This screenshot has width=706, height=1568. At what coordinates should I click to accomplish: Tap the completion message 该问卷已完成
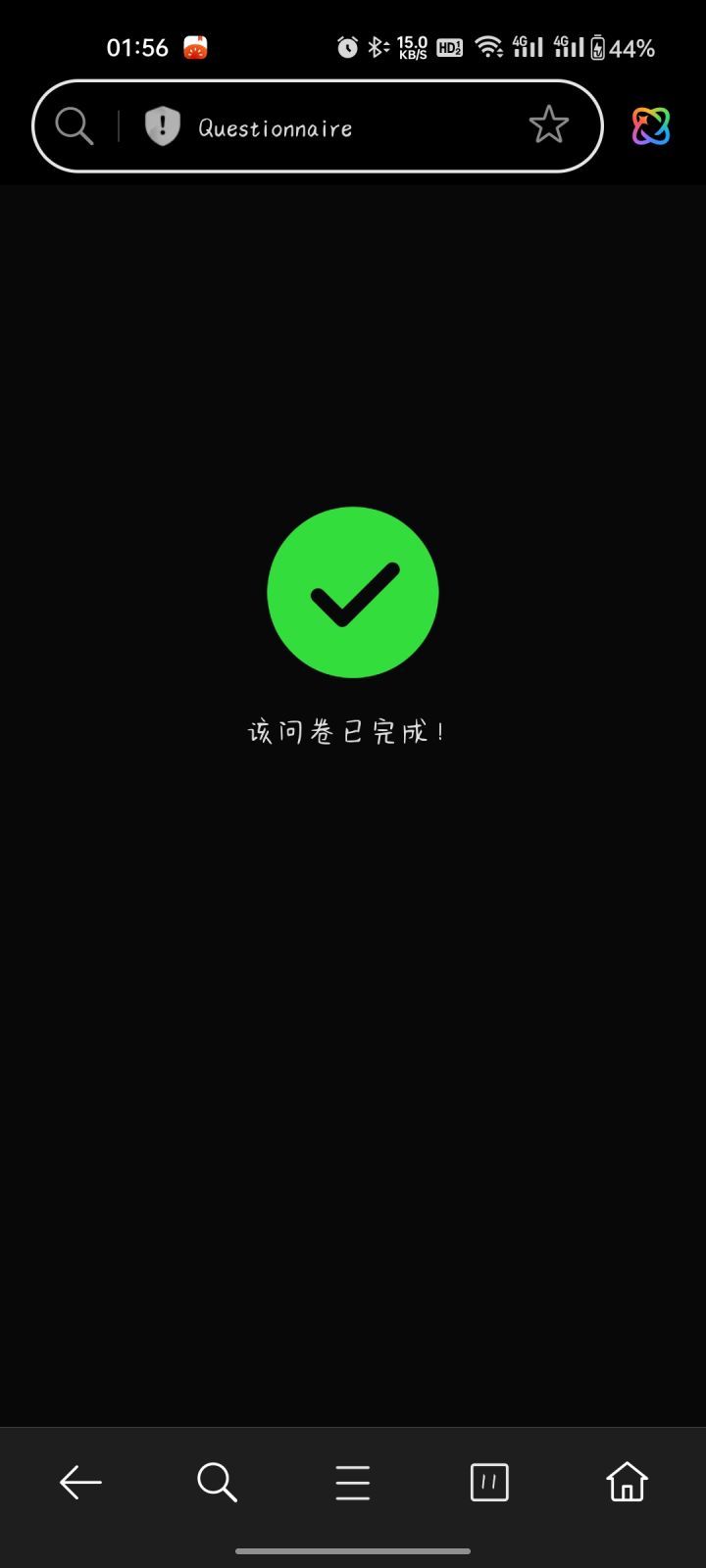tap(350, 730)
